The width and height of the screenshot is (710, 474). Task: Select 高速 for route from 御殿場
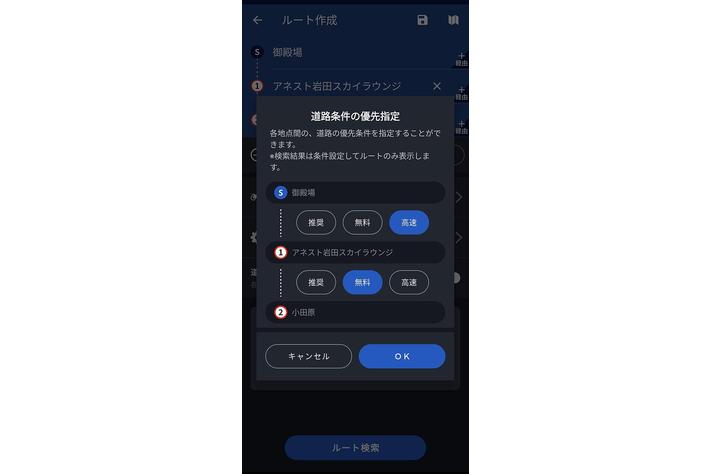pos(409,222)
